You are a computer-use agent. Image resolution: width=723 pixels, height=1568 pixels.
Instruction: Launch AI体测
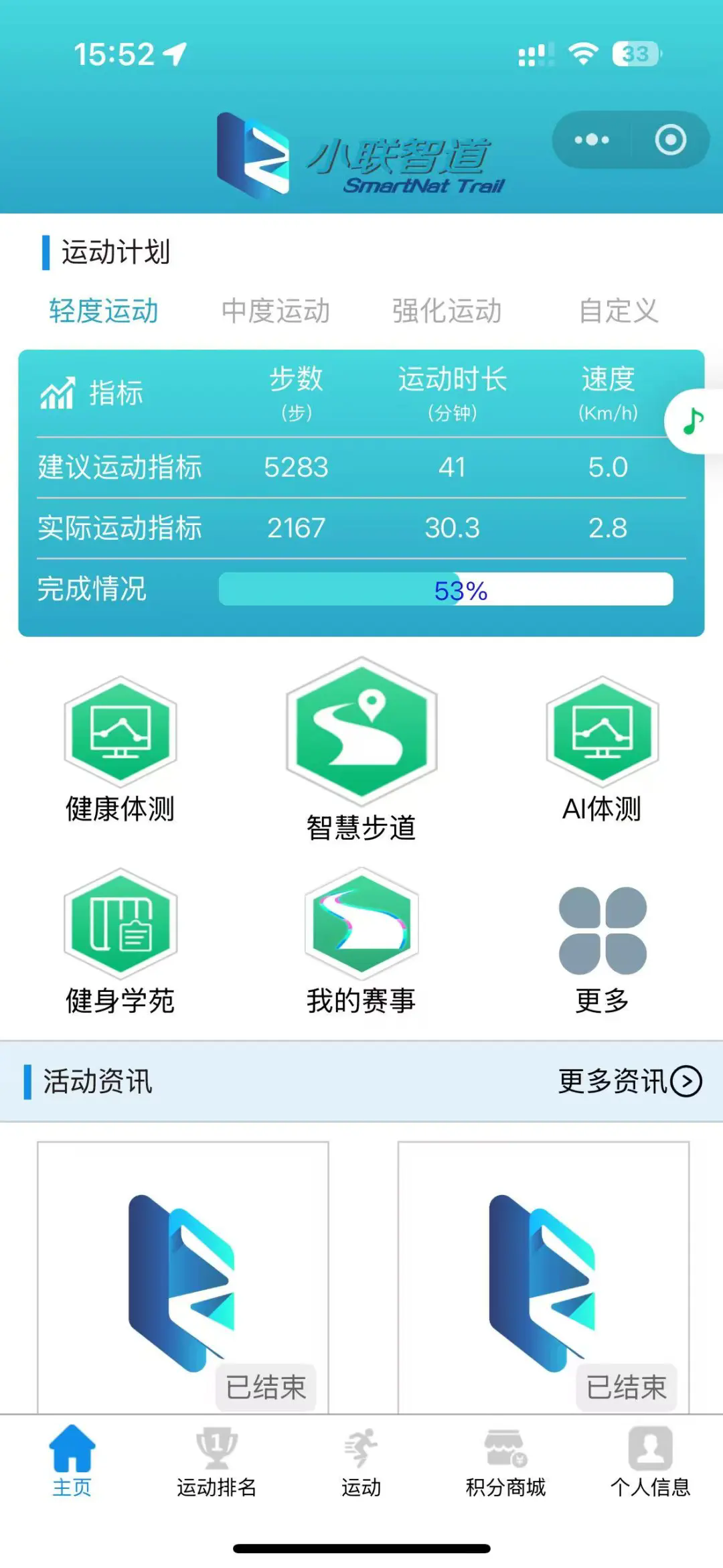coord(602,750)
